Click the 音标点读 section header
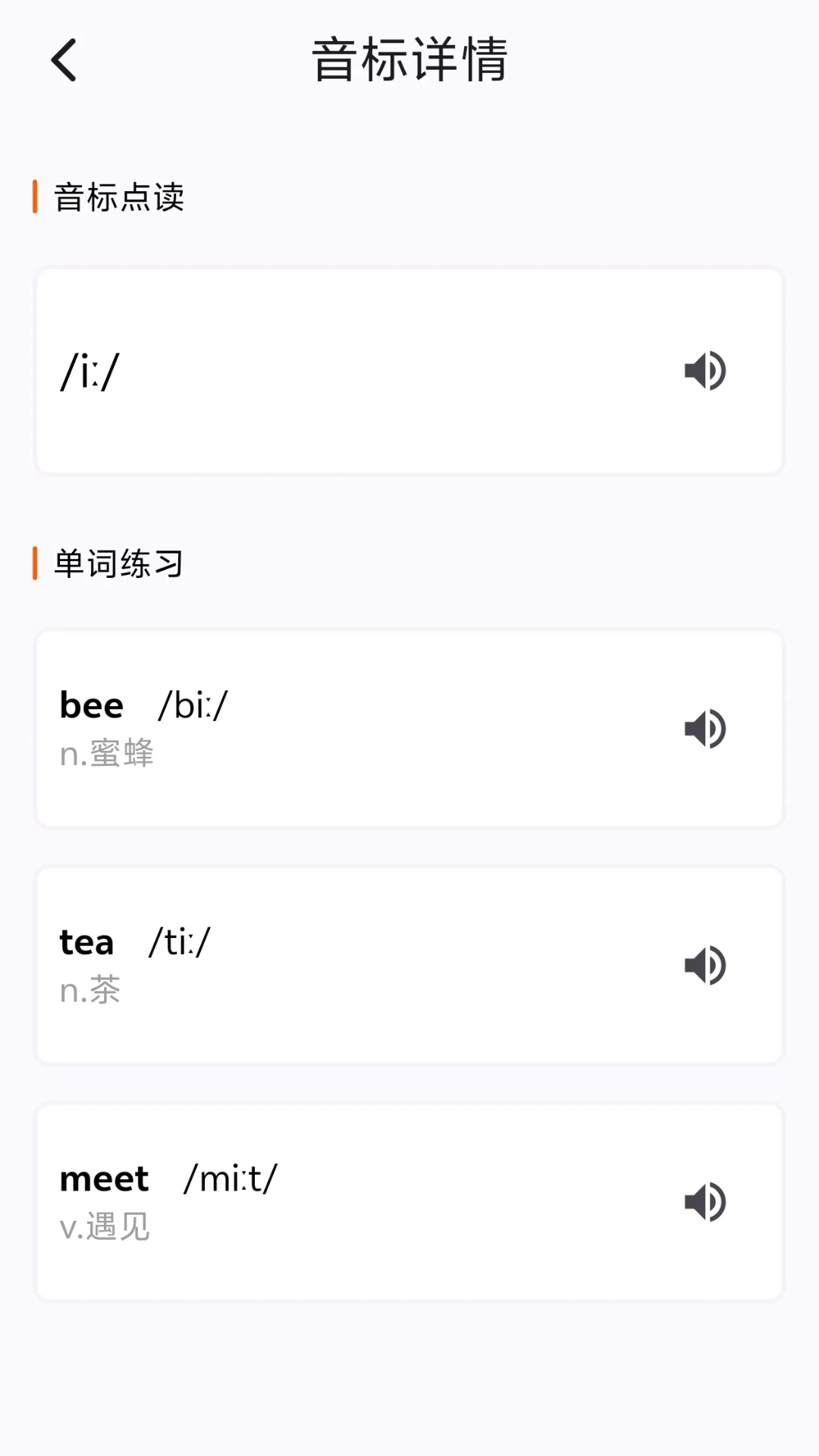819x1456 pixels. (118, 197)
